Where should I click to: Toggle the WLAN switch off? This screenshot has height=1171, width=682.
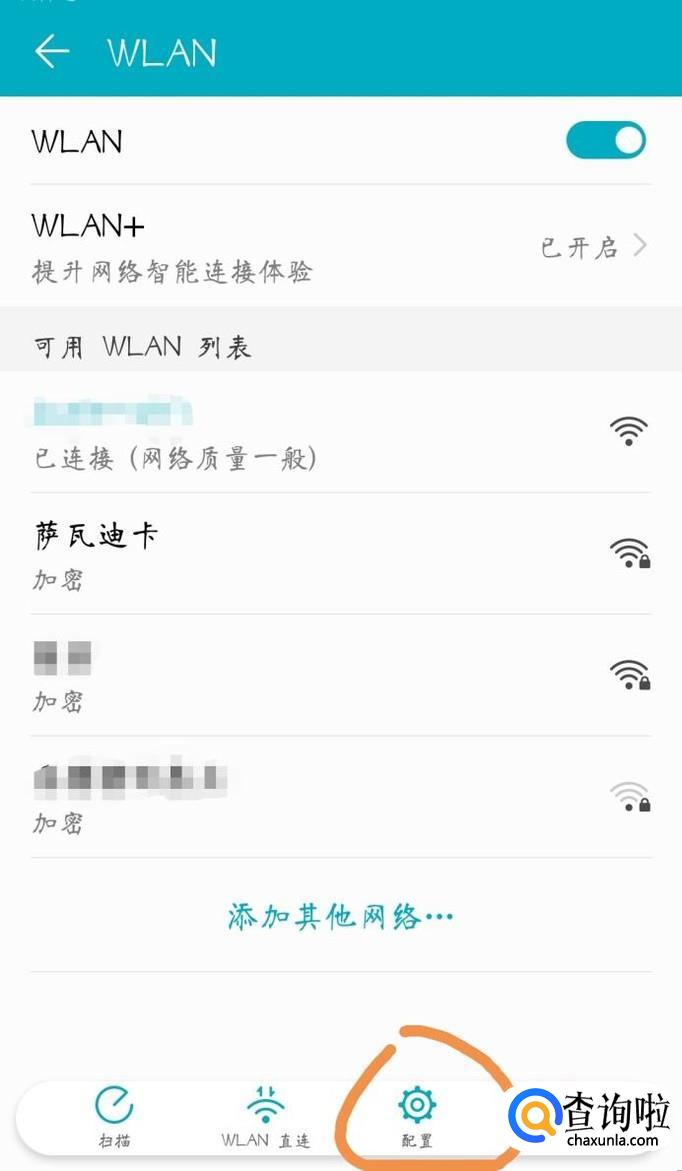click(606, 141)
